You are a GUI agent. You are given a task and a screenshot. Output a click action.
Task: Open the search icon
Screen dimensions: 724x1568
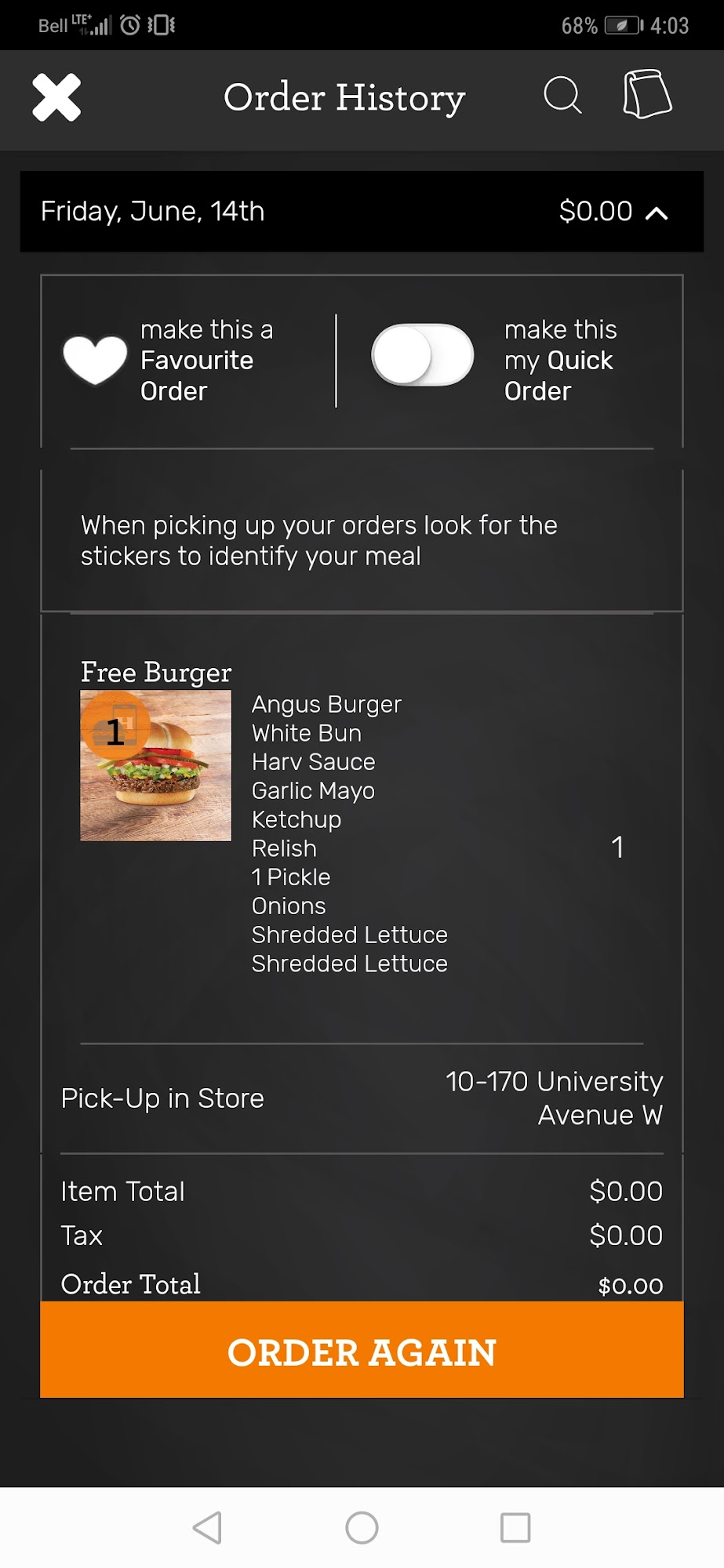pos(562,96)
